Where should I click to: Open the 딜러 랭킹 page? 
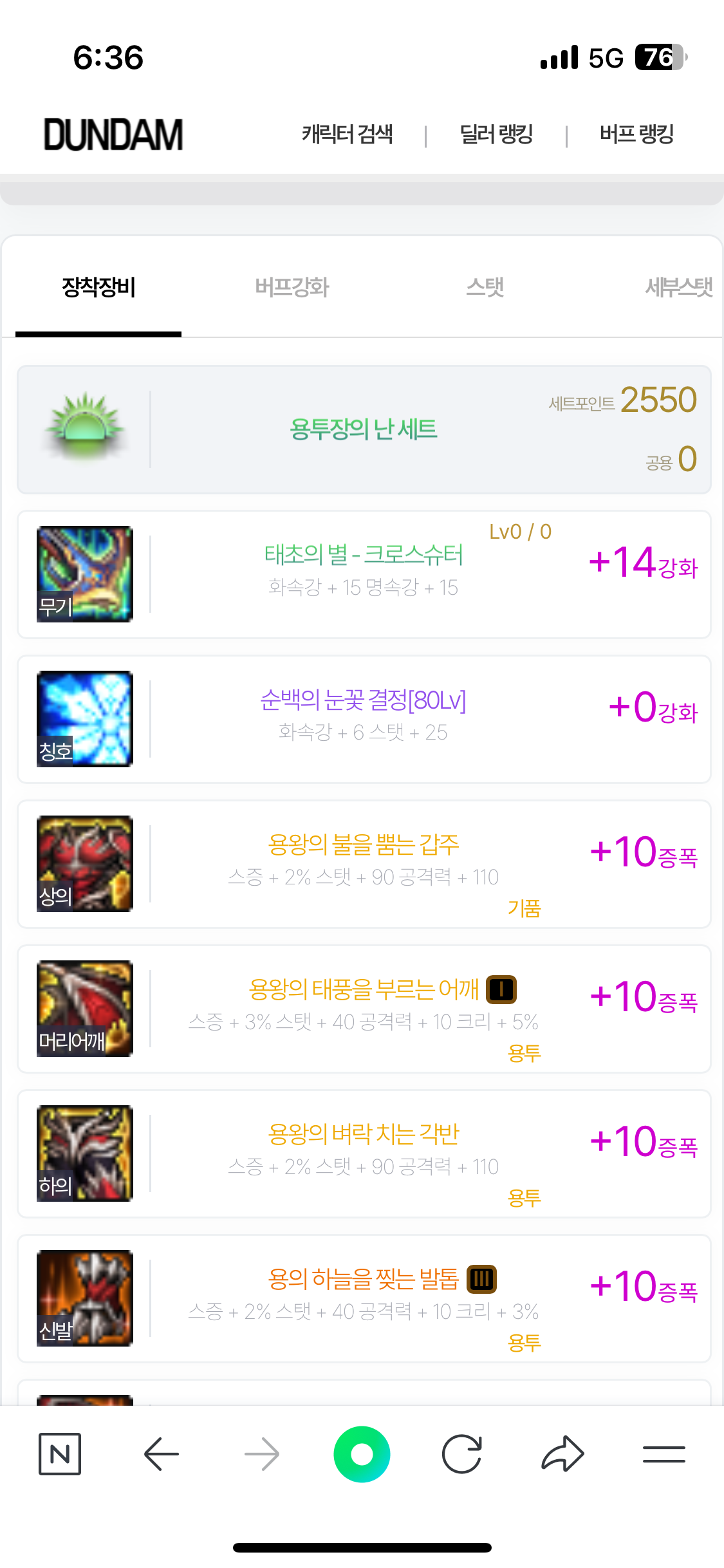click(x=496, y=135)
